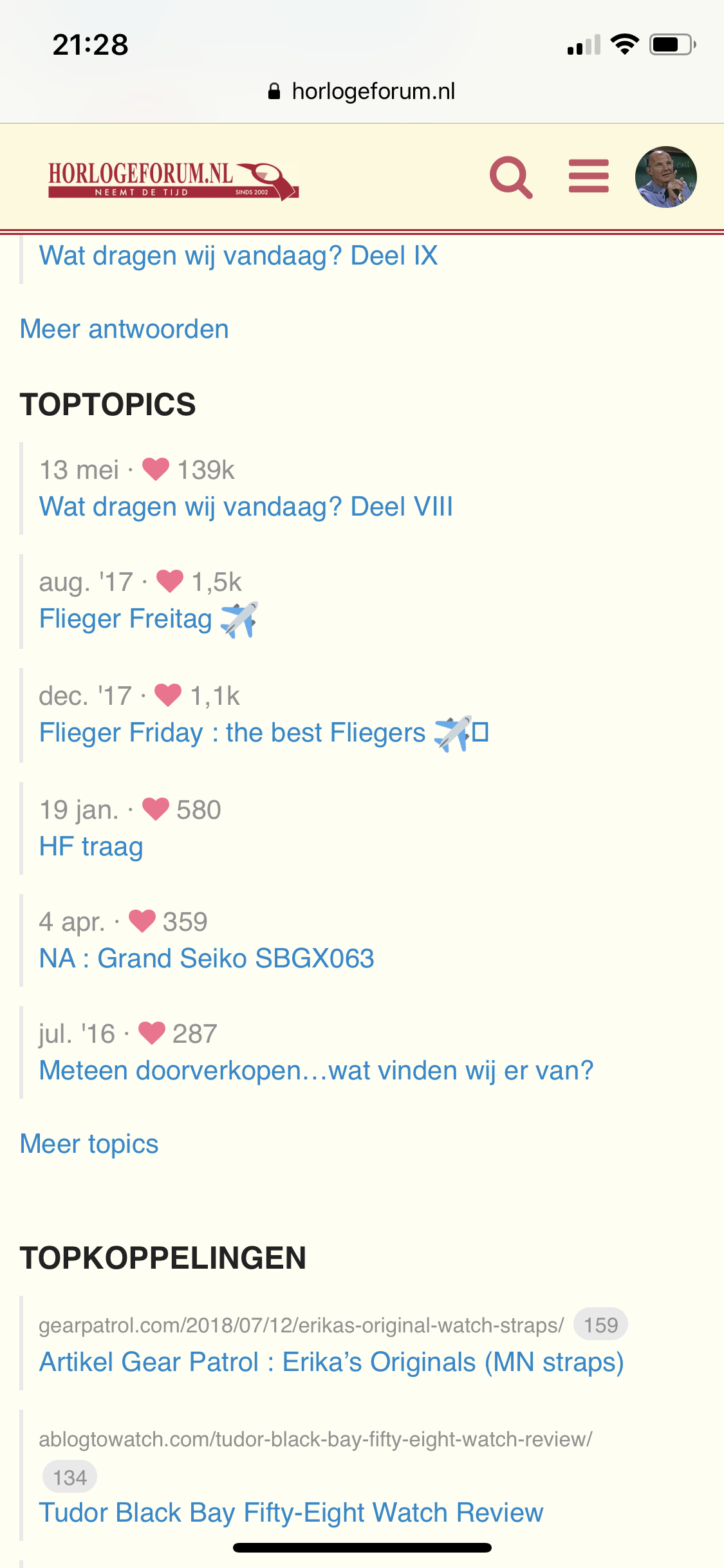Open the Horlogeforum.nl home logo
The width and height of the screenshot is (724, 1568).
(173, 181)
